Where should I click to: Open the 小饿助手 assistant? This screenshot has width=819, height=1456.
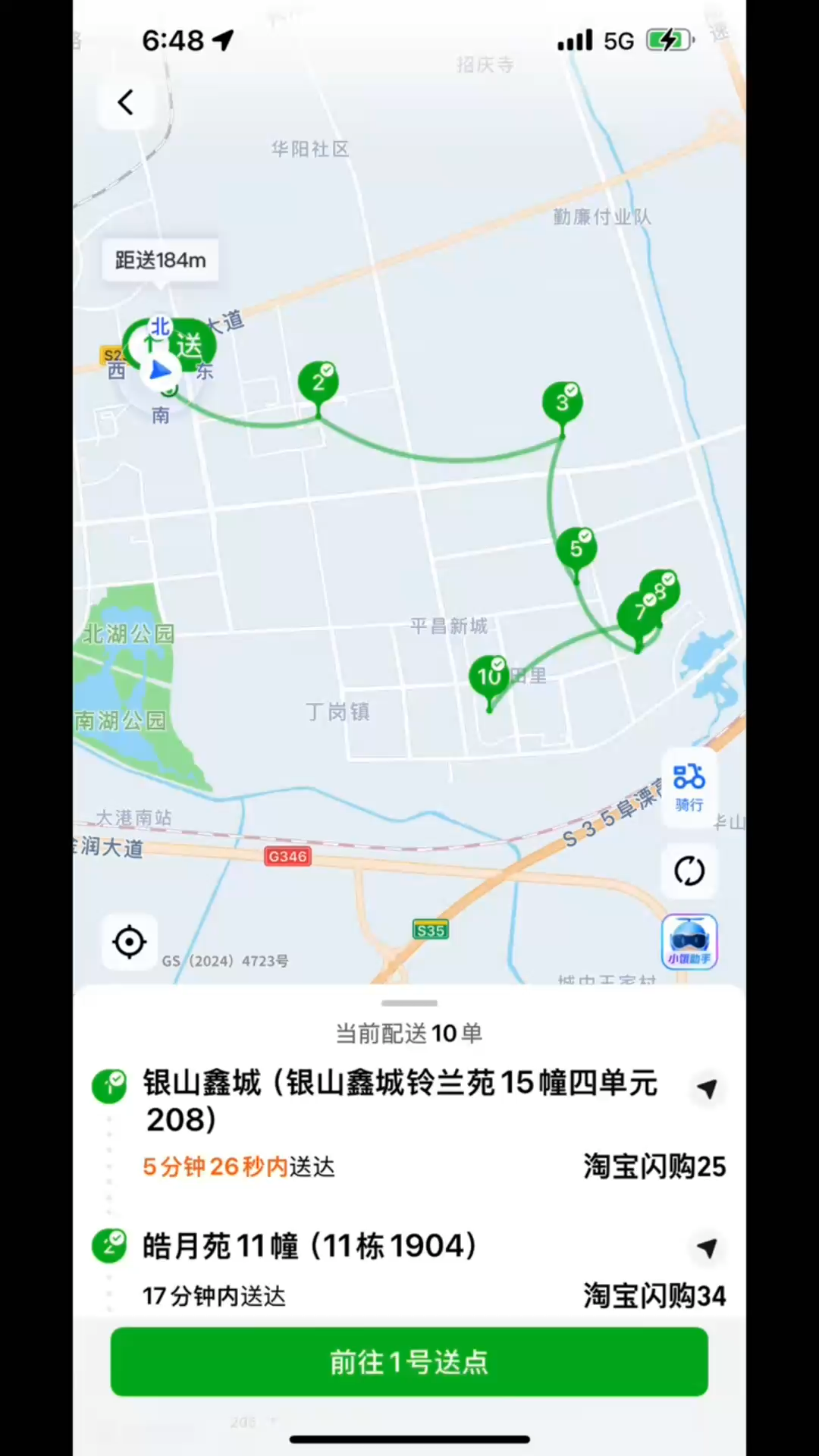pyautogui.click(x=689, y=942)
